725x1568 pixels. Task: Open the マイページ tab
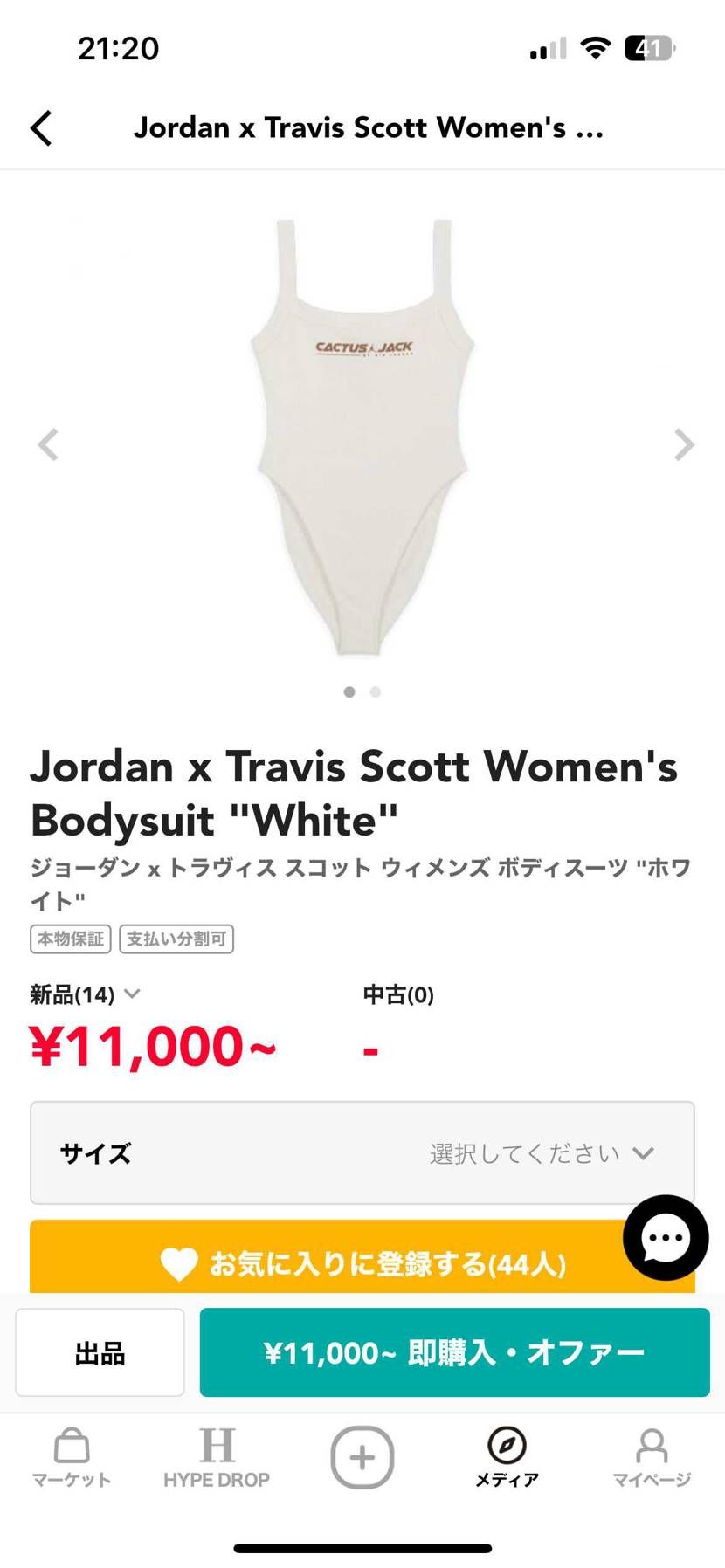click(x=652, y=1458)
